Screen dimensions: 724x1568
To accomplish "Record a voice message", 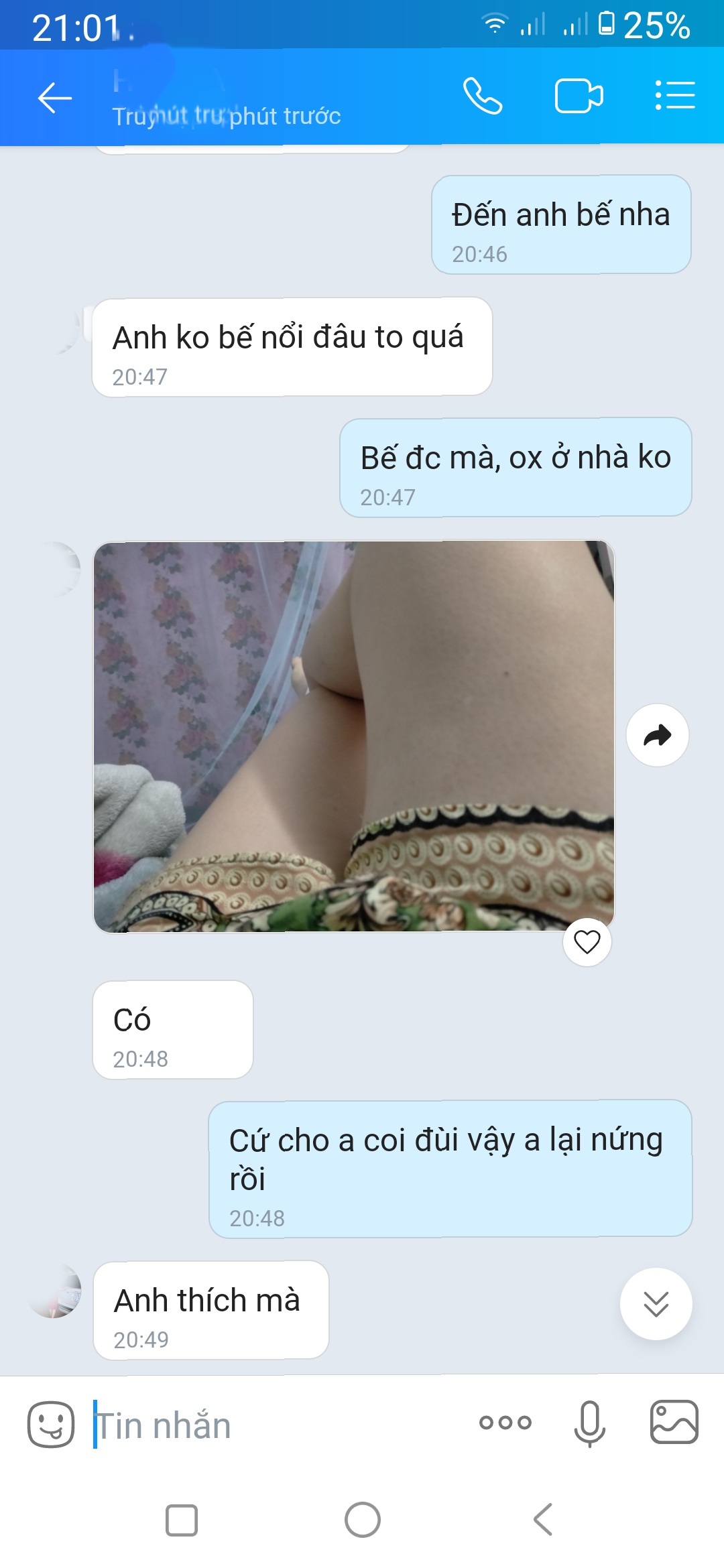I will click(590, 1423).
